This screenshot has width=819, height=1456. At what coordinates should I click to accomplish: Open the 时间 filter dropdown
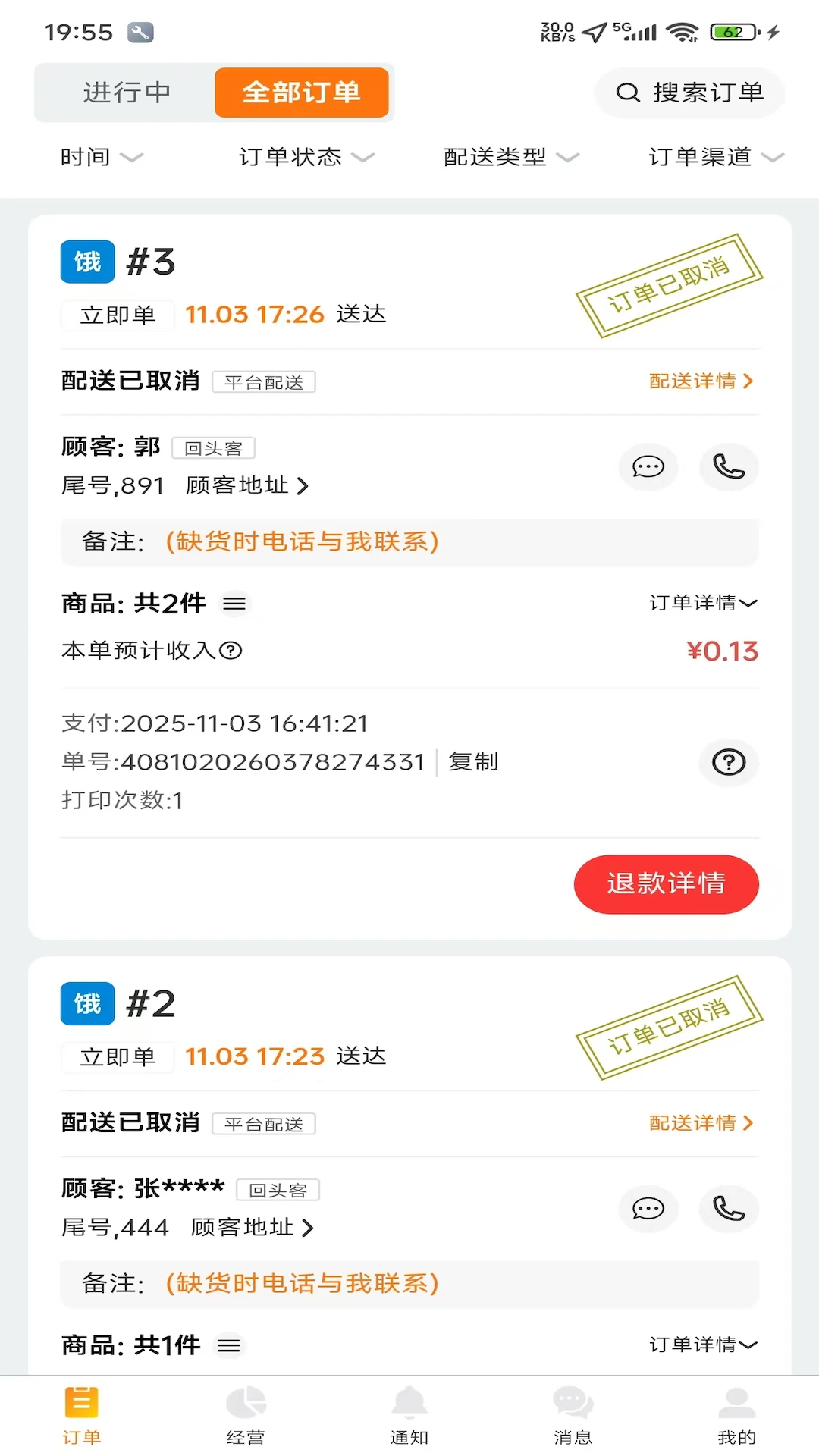pos(100,158)
